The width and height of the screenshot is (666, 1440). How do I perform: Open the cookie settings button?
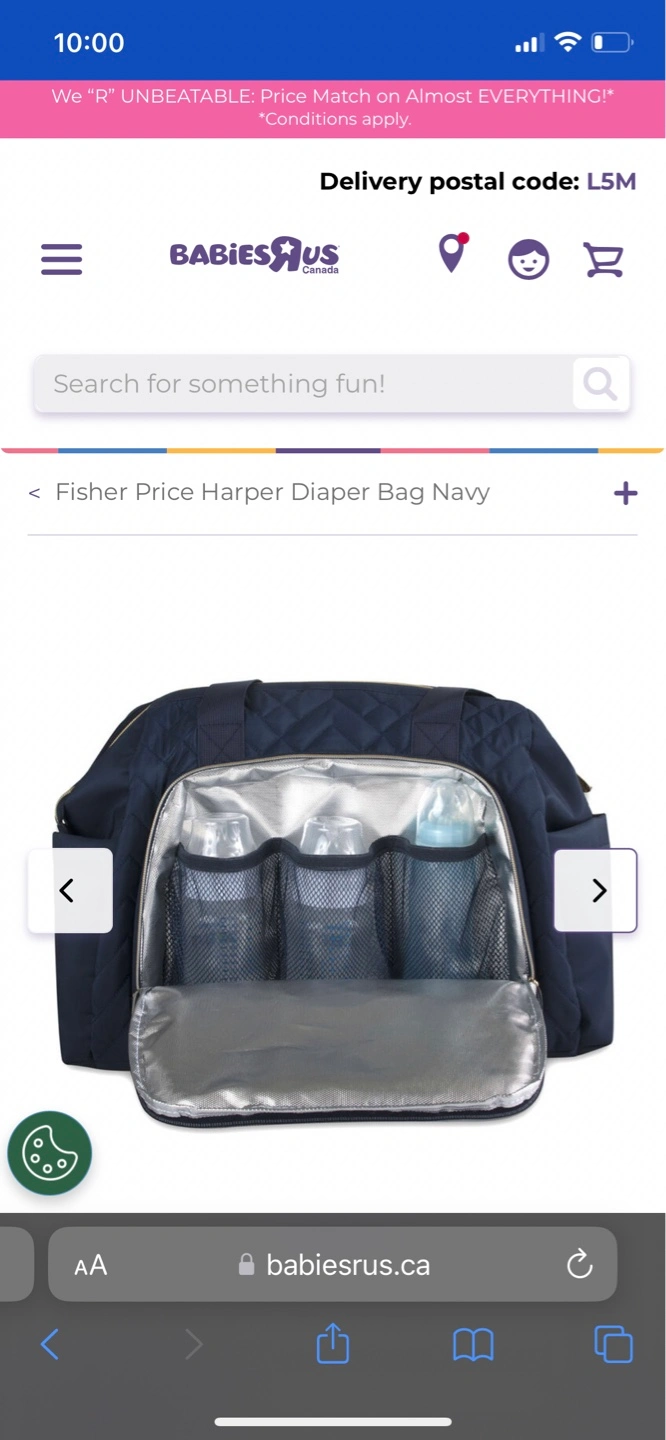tap(50, 1153)
